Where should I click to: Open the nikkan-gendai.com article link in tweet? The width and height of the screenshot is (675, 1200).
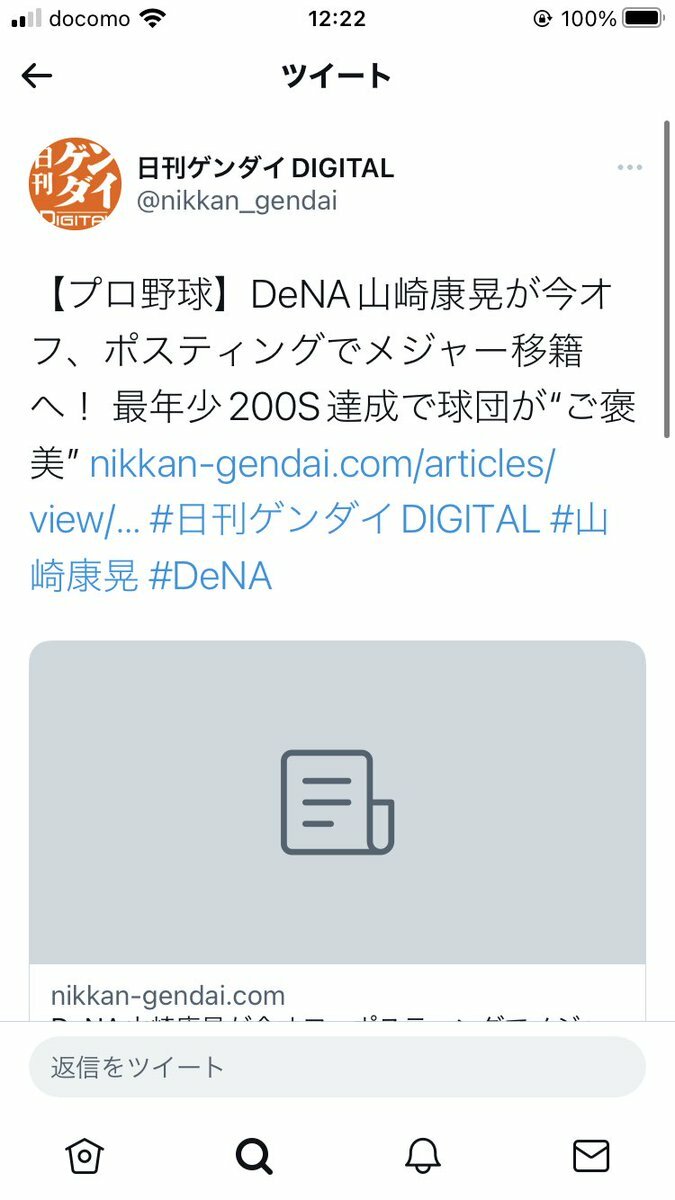coord(321,465)
